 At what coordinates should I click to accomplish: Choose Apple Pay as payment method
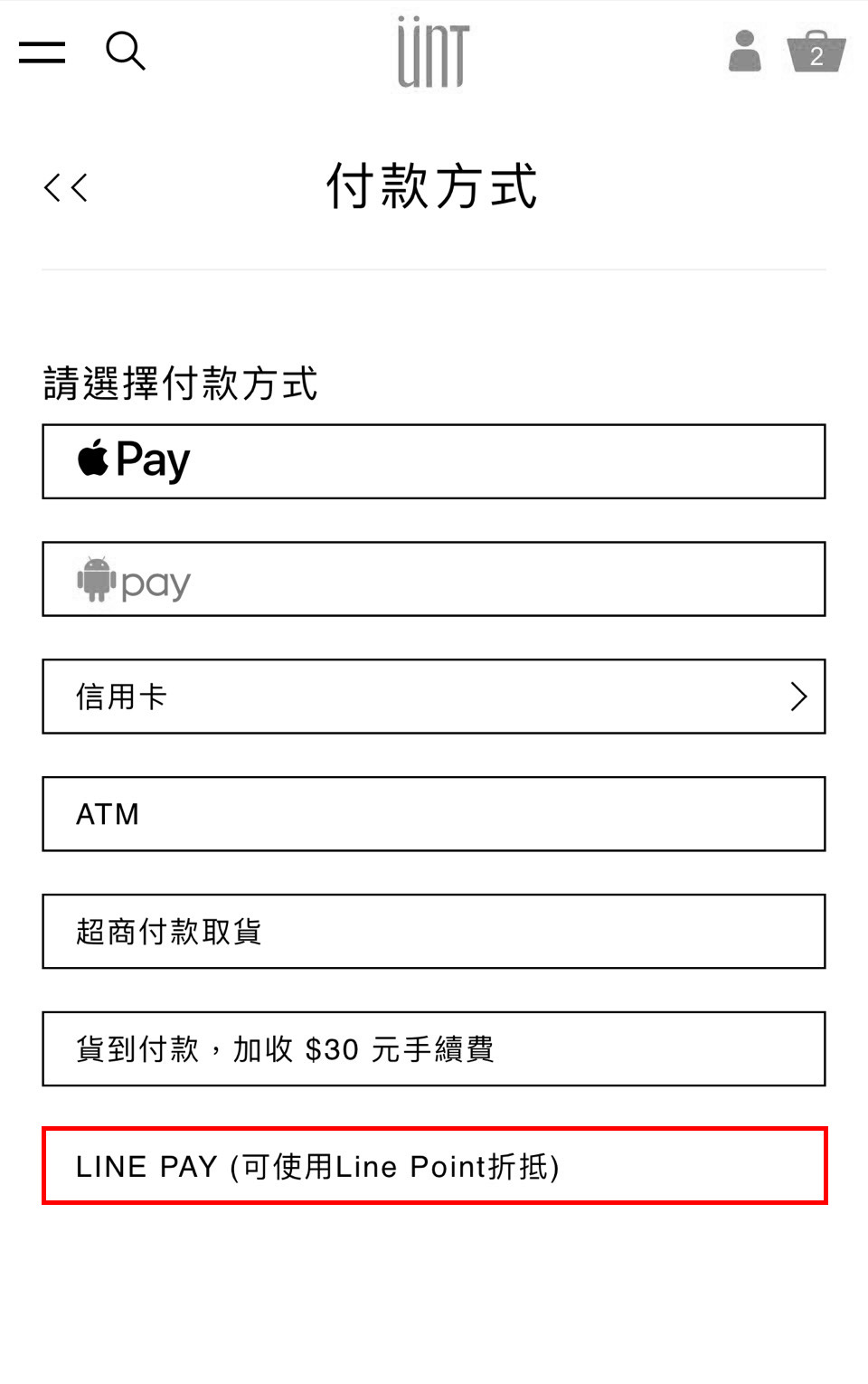pyautogui.click(x=434, y=461)
